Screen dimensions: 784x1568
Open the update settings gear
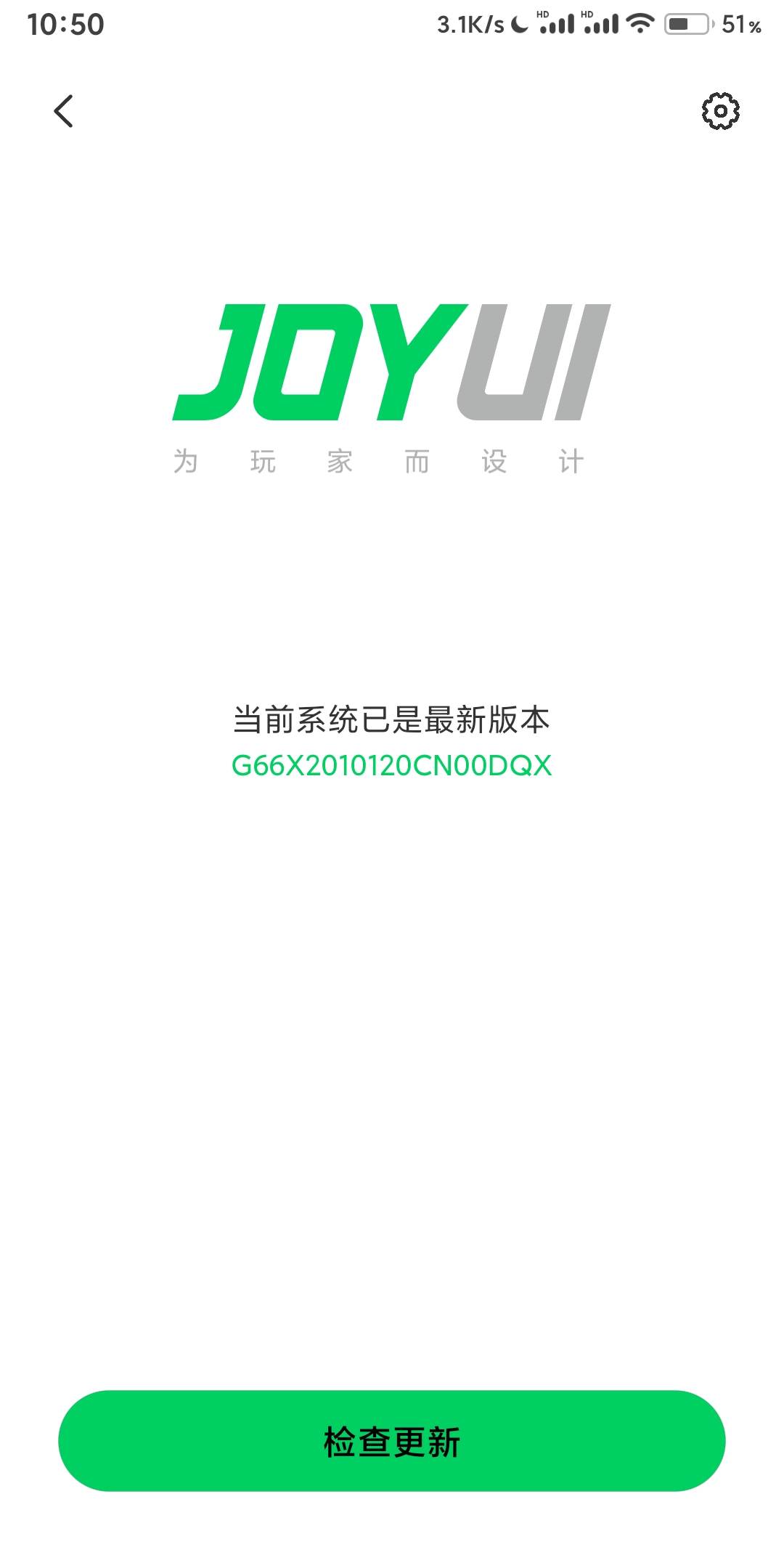(720, 111)
